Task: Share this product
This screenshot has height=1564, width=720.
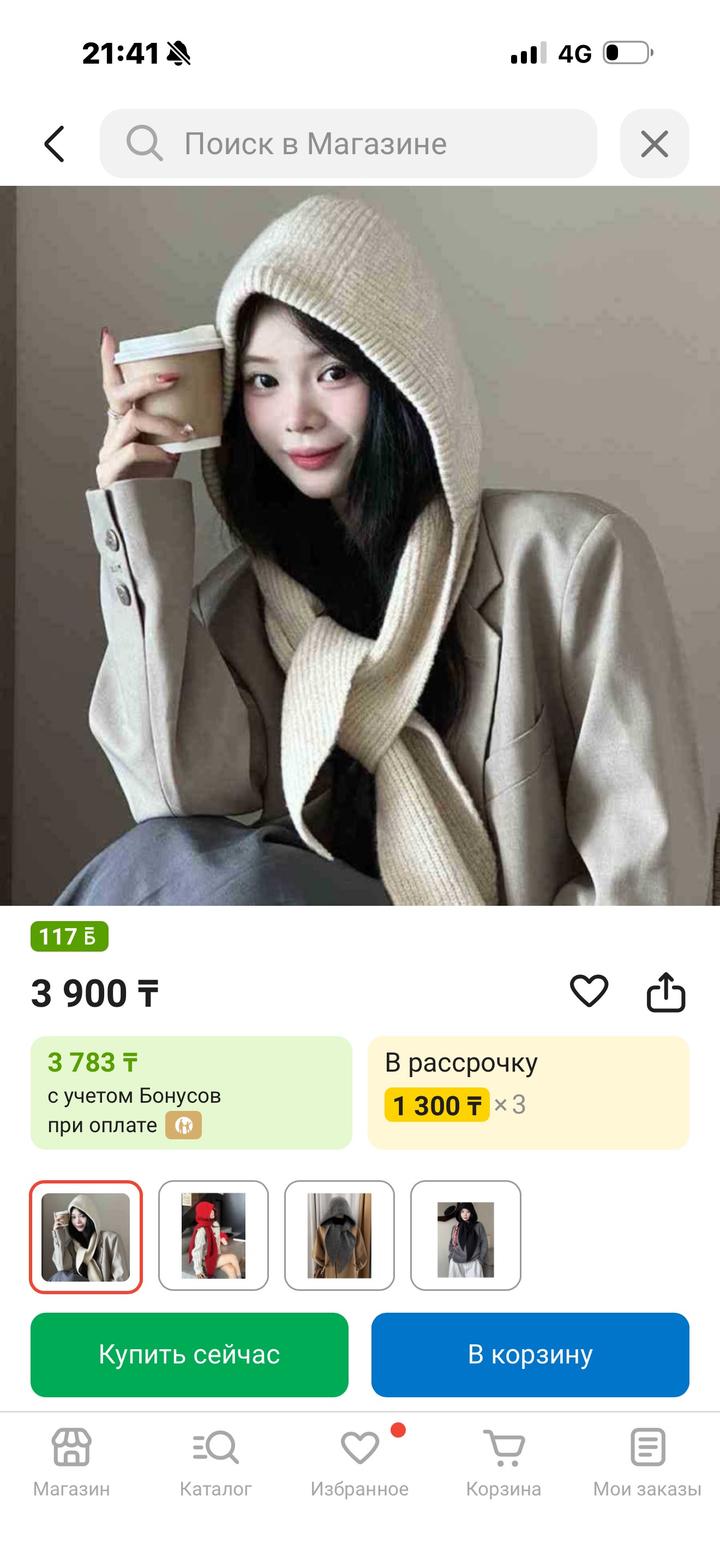Action: point(665,993)
